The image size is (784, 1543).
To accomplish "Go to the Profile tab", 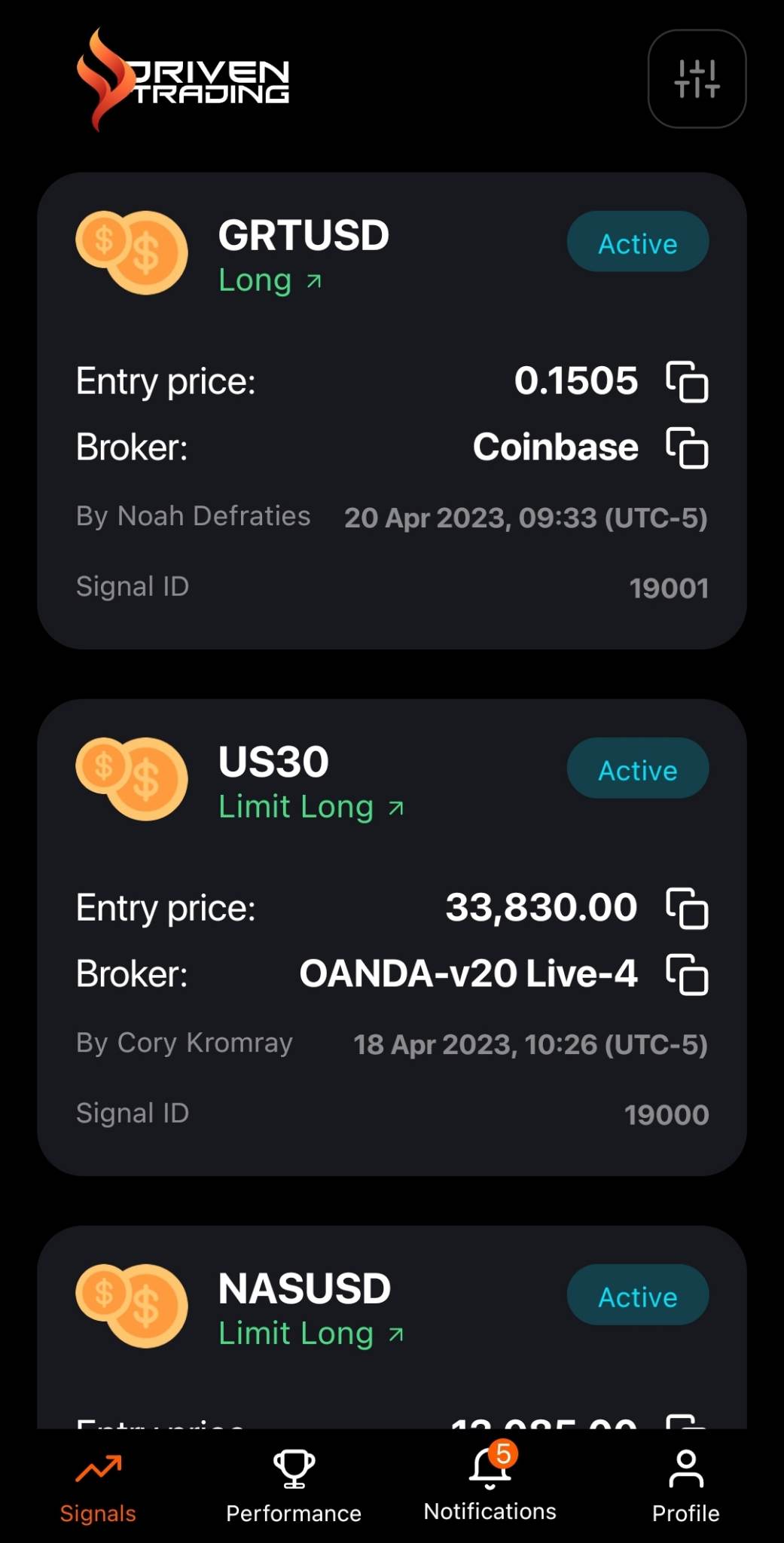I will [686, 1486].
